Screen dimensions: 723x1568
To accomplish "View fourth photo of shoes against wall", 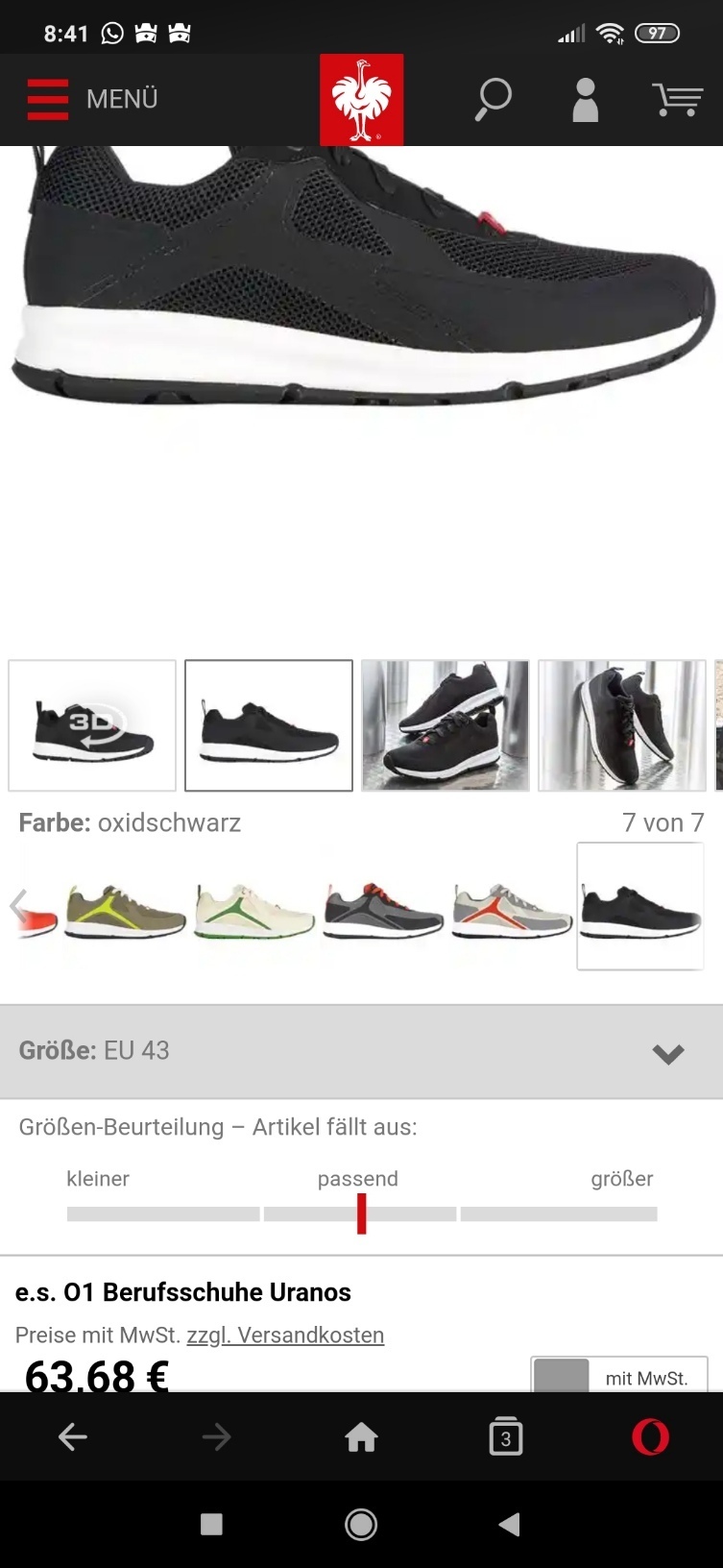I will [x=622, y=725].
